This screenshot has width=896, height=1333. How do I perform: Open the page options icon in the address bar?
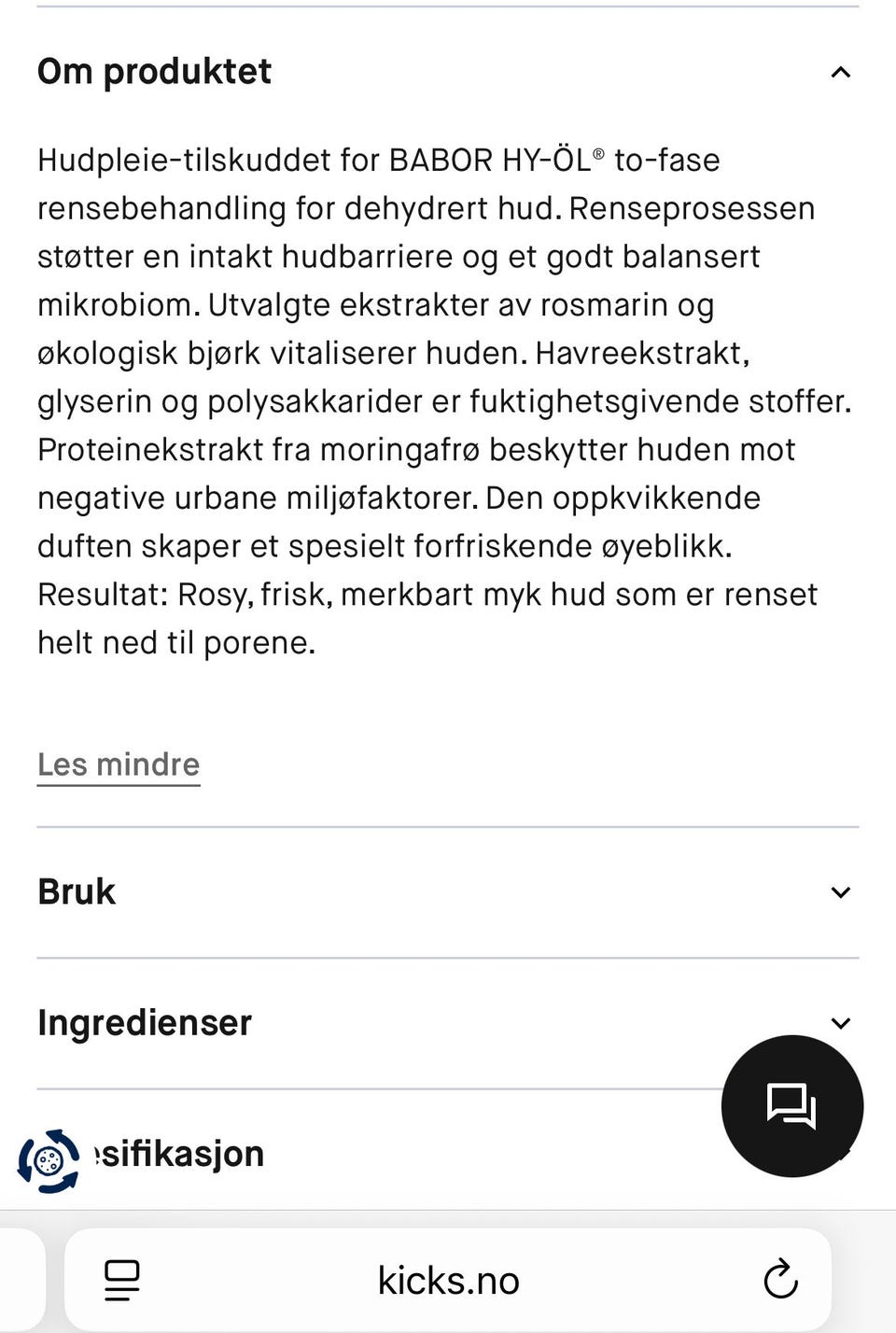[x=121, y=1280]
